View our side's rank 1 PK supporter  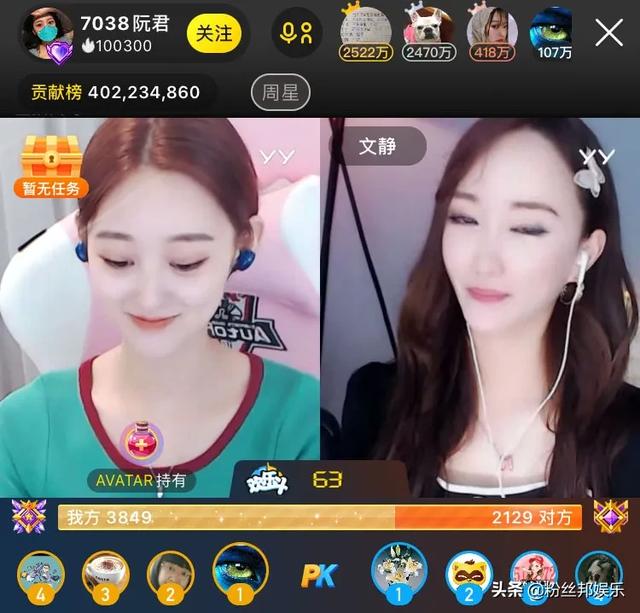(240, 570)
